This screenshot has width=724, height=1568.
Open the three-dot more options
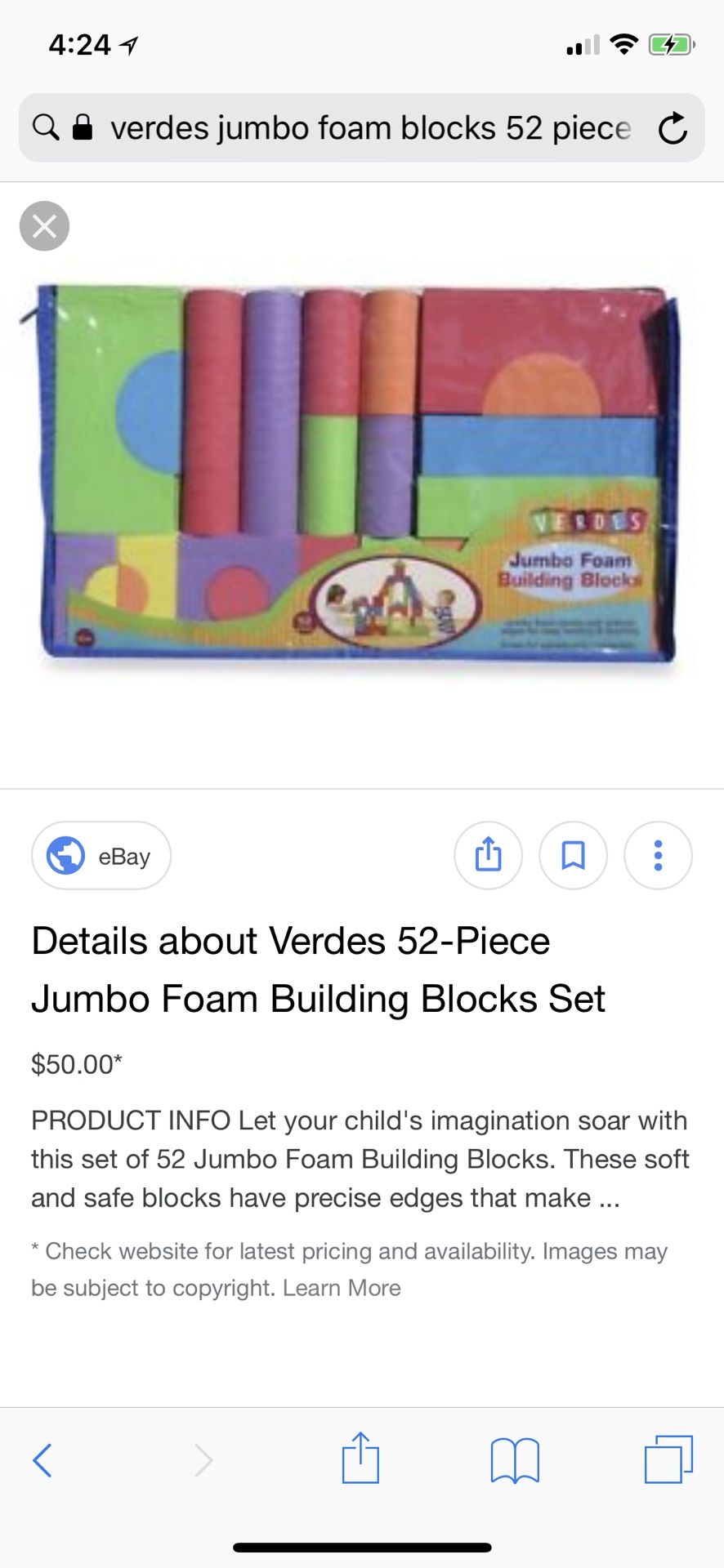[x=659, y=856]
